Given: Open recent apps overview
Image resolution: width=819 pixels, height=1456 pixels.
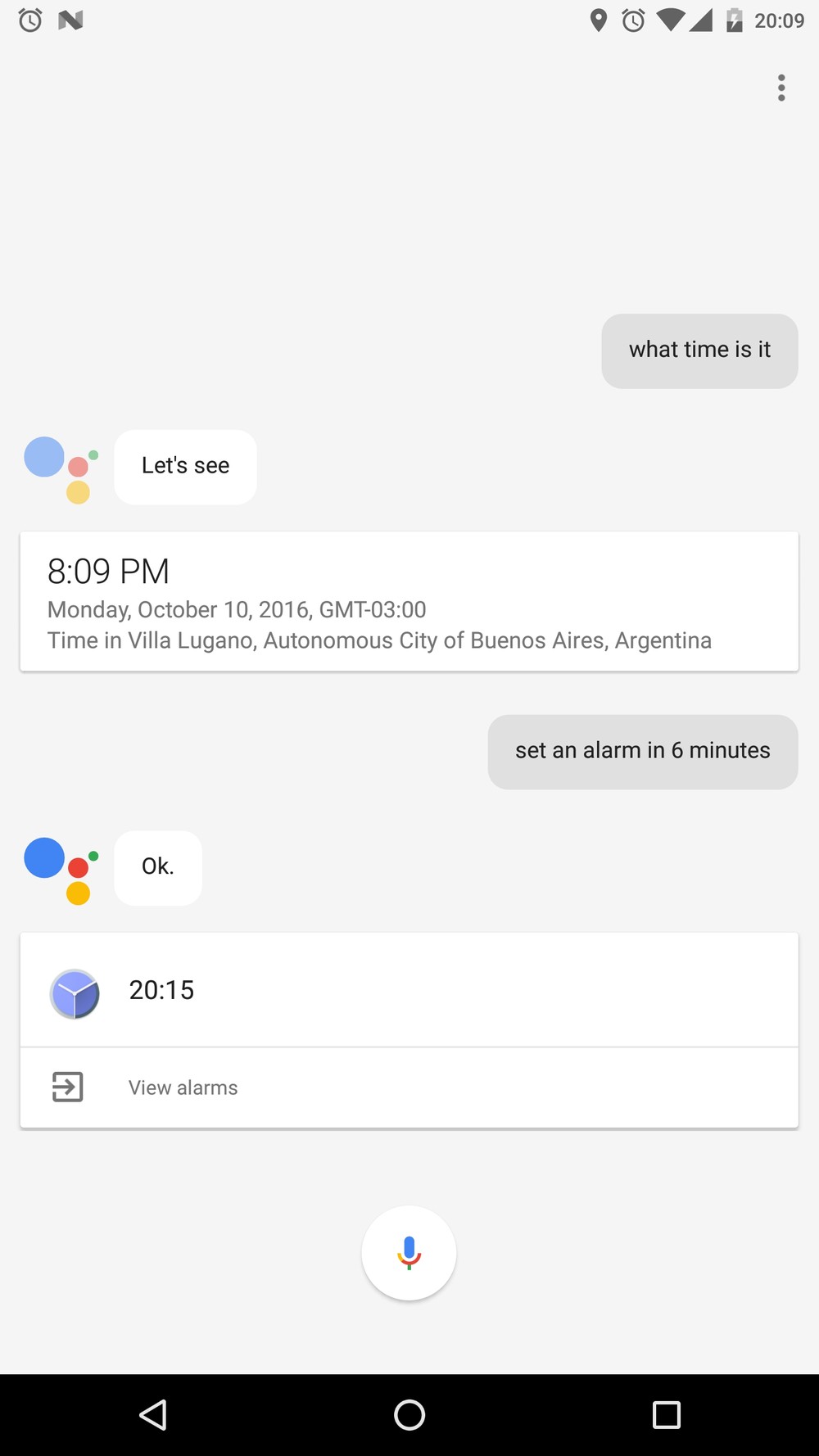Looking at the screenshot, I should [x=666, y=1414].
